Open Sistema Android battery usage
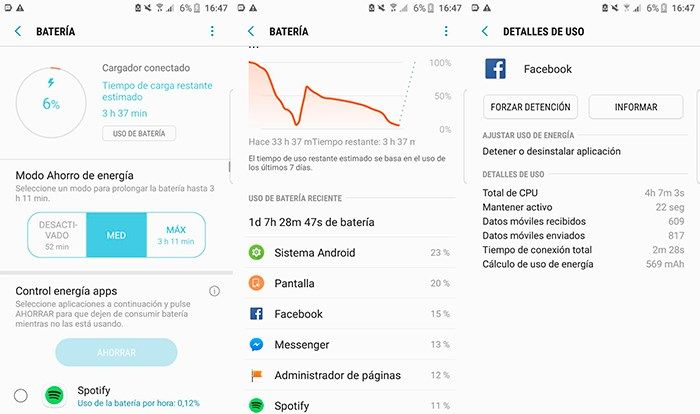Screen dimensions: 700x414 (x=349, y=253)
